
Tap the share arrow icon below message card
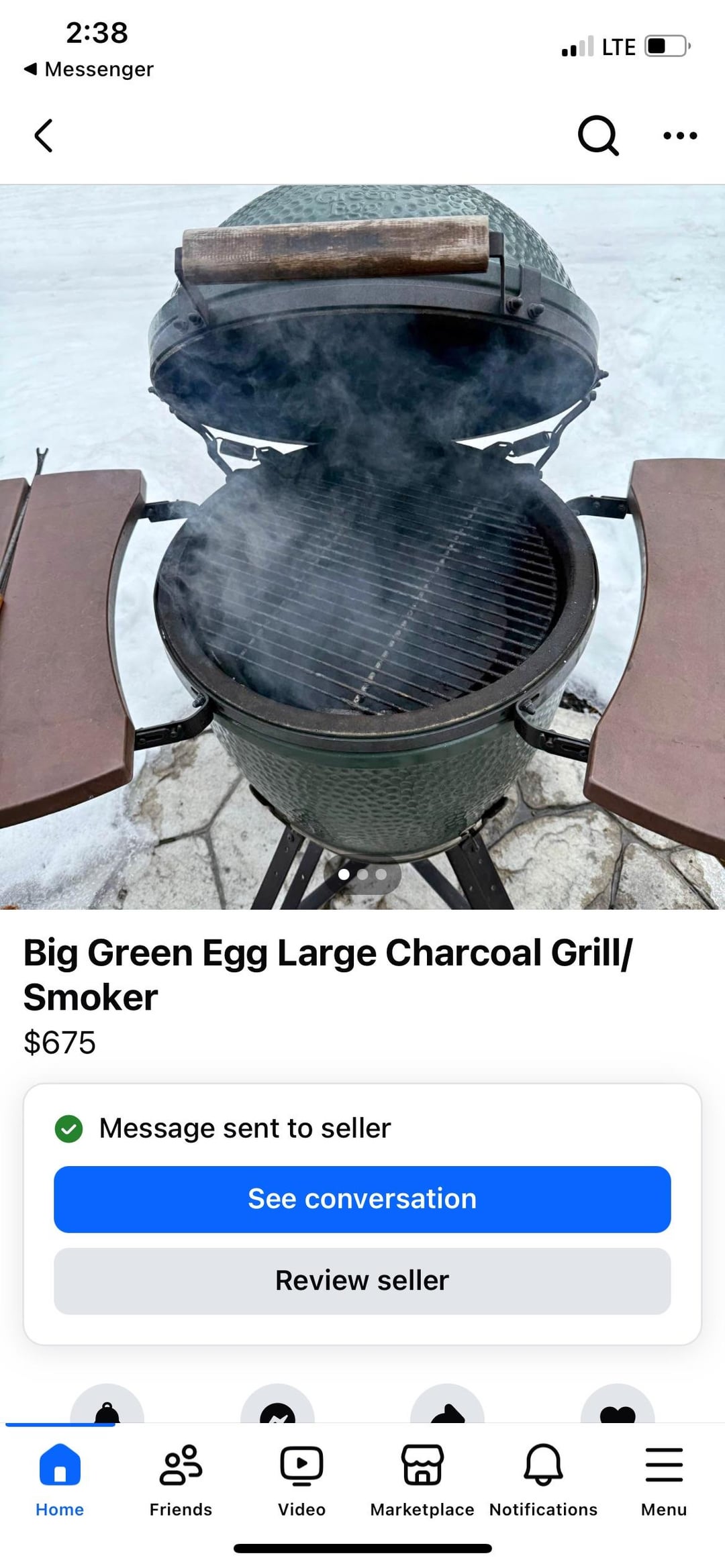pyautogui.click(x=447, y=1408)
